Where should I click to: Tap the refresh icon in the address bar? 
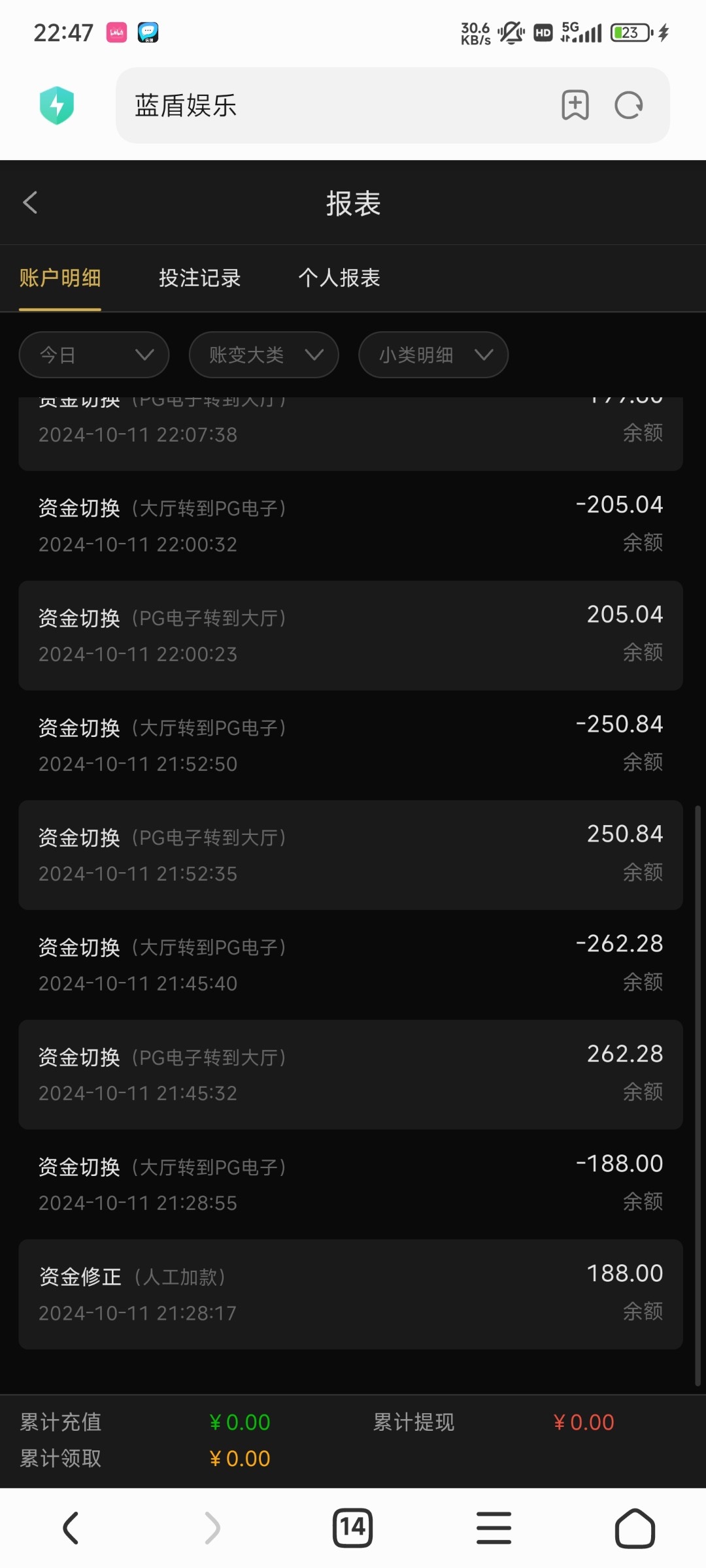pyautogui.click(x=627, y=105)
